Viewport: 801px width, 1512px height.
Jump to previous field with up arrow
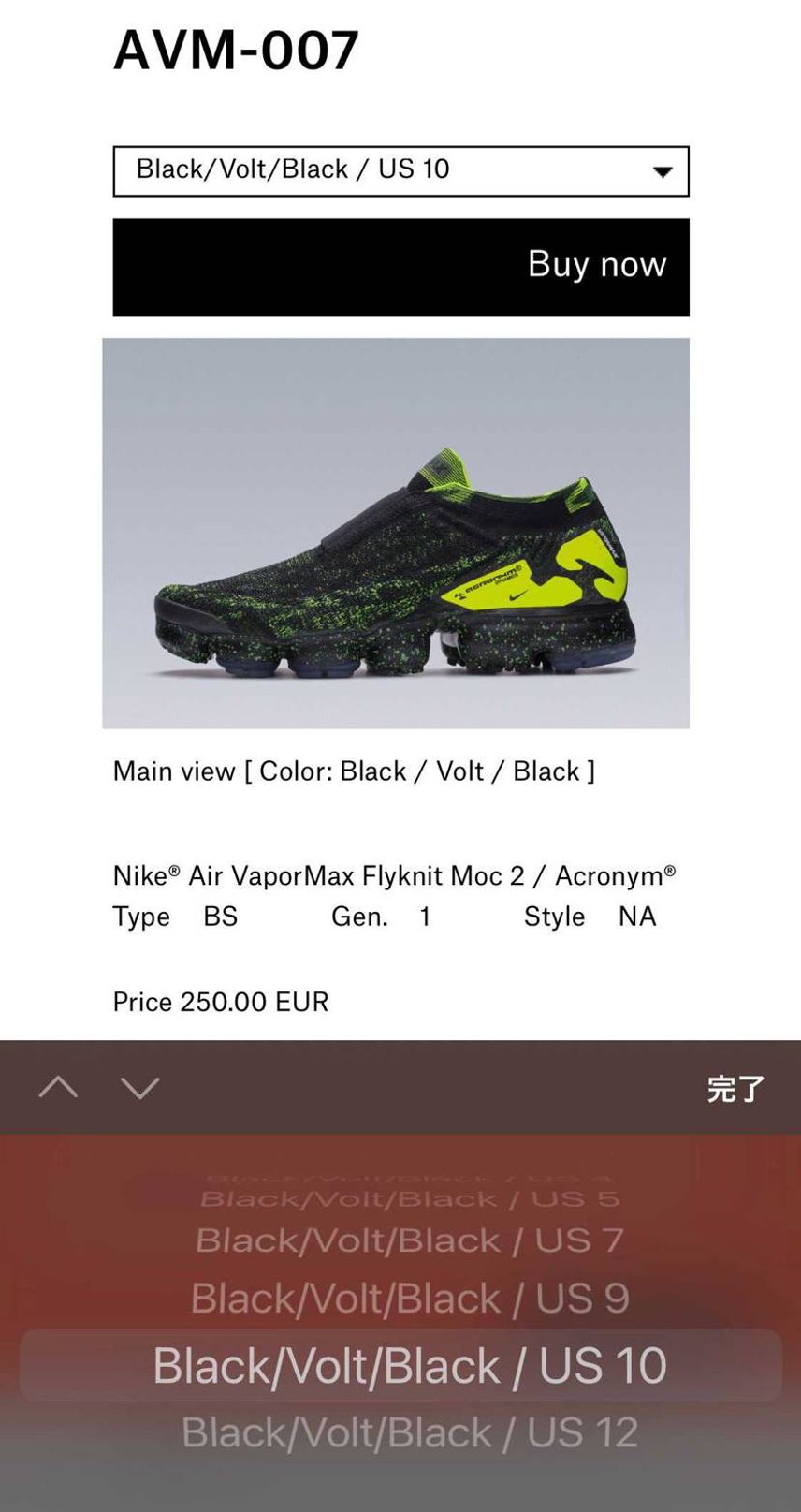[x=58, y=1087]
